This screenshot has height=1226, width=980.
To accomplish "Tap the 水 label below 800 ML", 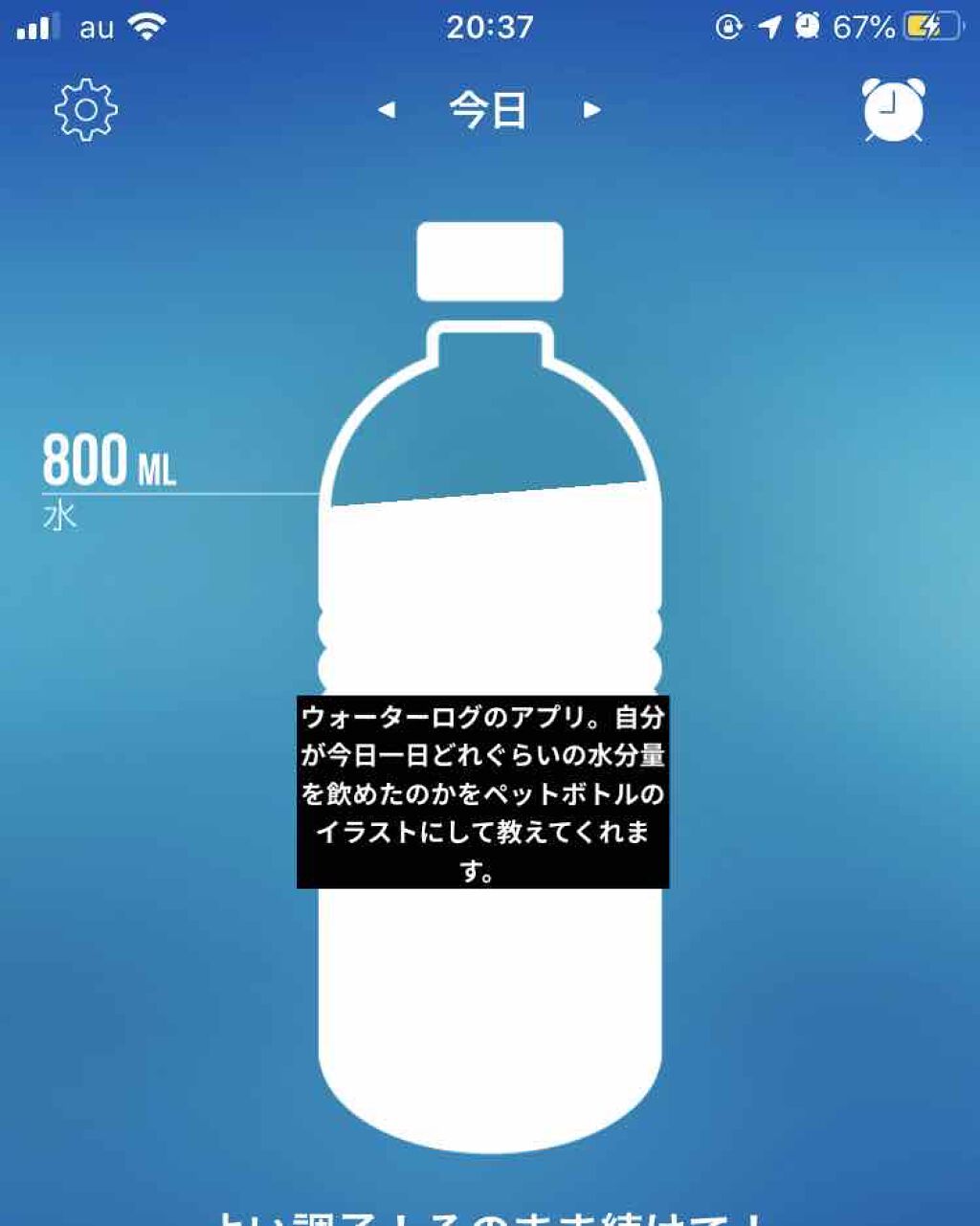I will [x=56, y=516].
